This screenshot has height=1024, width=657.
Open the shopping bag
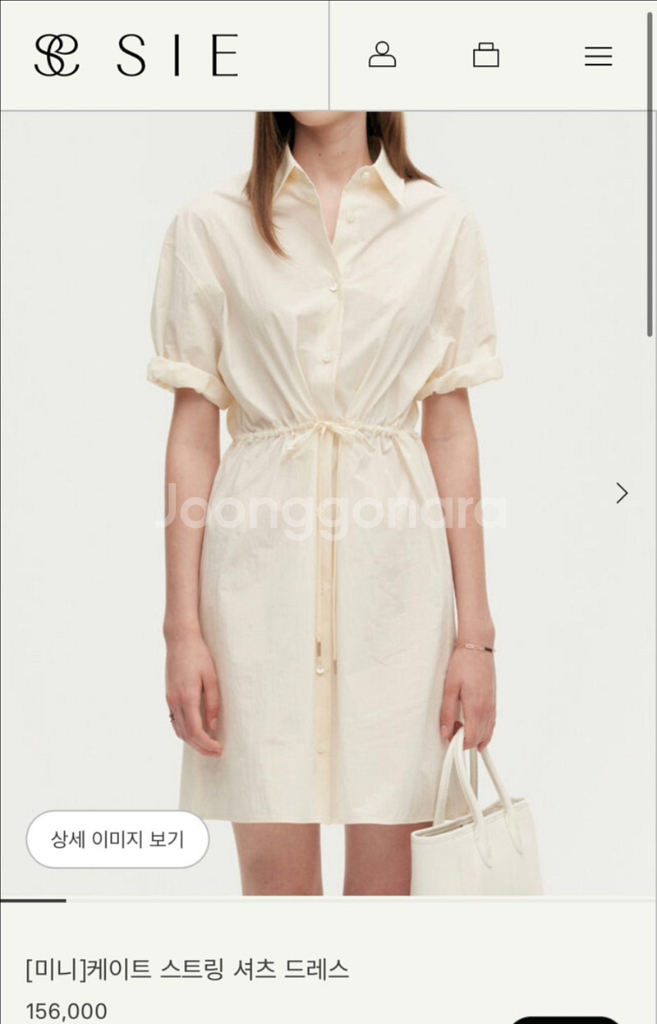click(486, 55)
